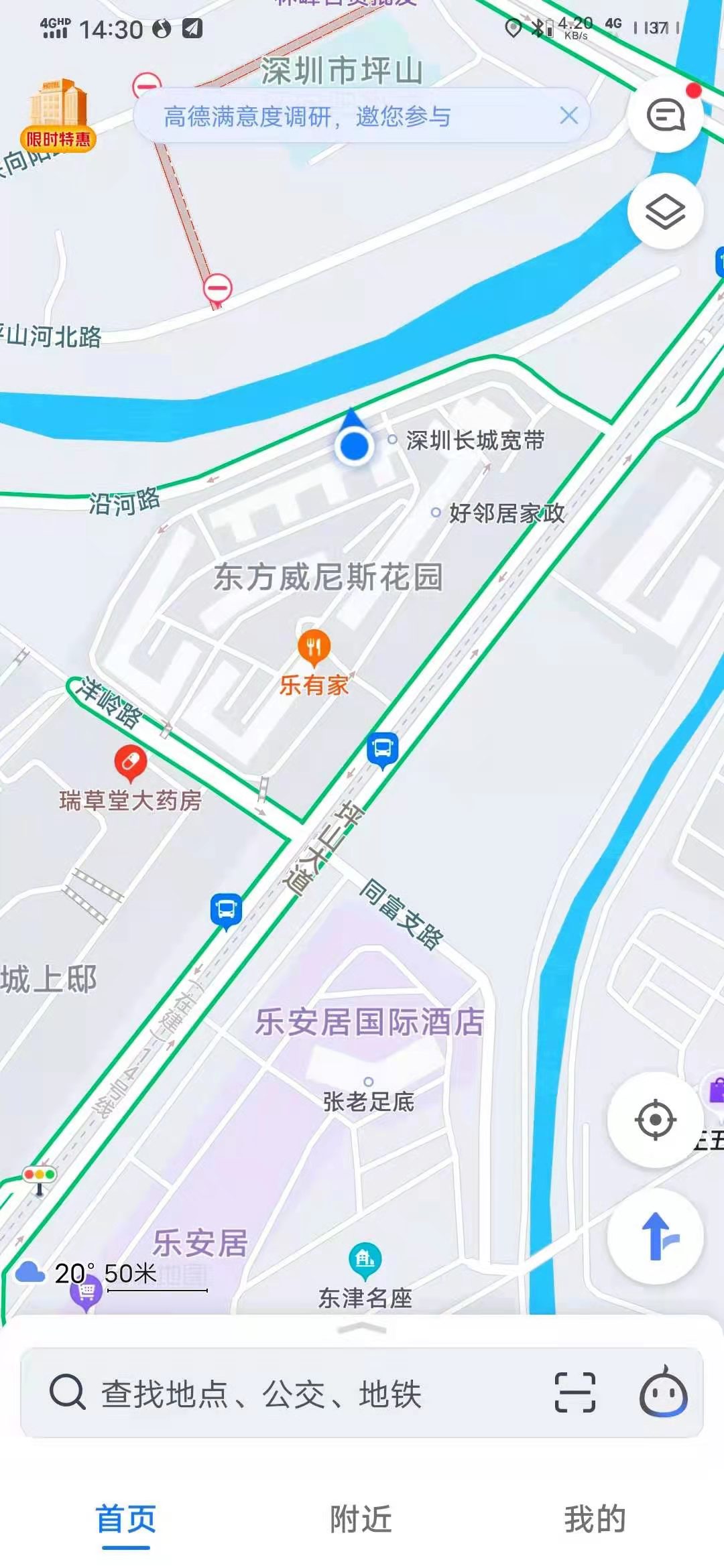Image resolution: width=724 pixels, height=1568 pixels.
Task: Open the map layers button
Action: click(665, 212)
